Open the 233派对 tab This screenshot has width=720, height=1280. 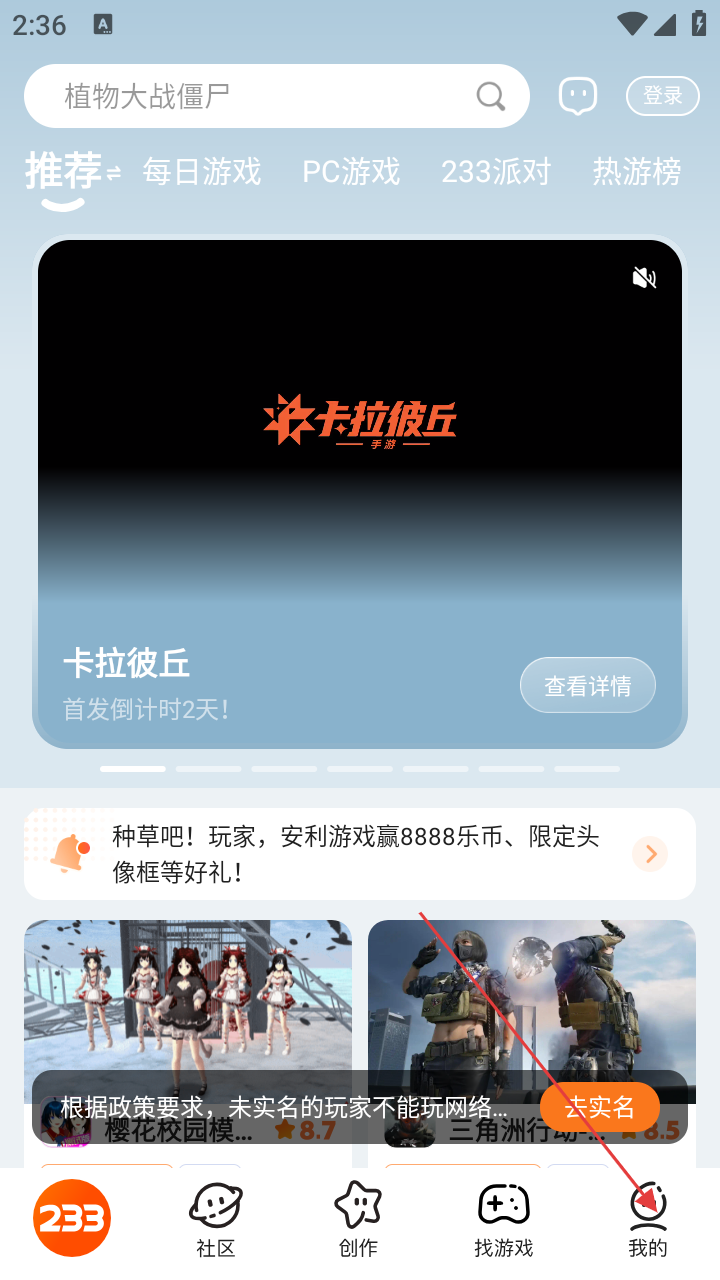point(496,172)
